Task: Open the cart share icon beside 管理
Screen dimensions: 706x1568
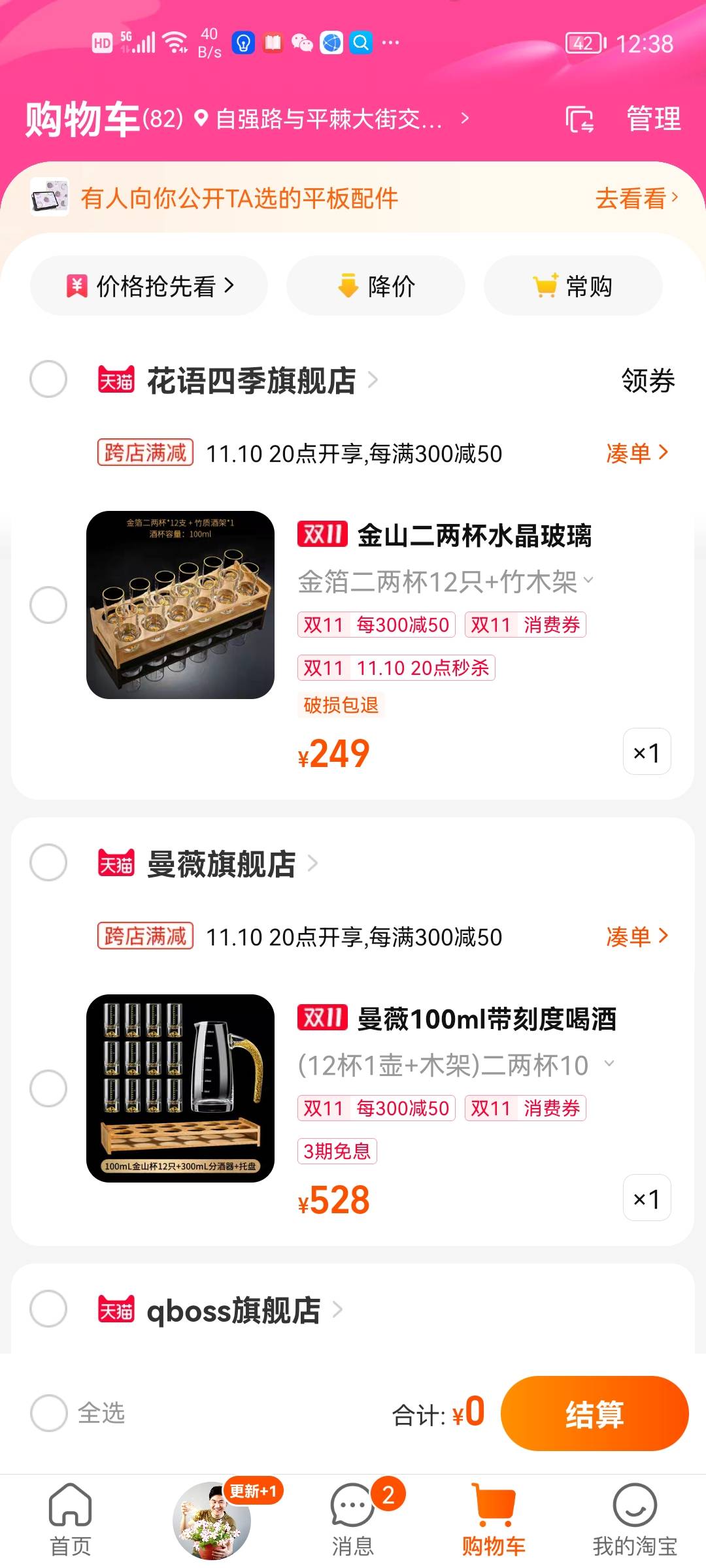Action: (579, 119)
